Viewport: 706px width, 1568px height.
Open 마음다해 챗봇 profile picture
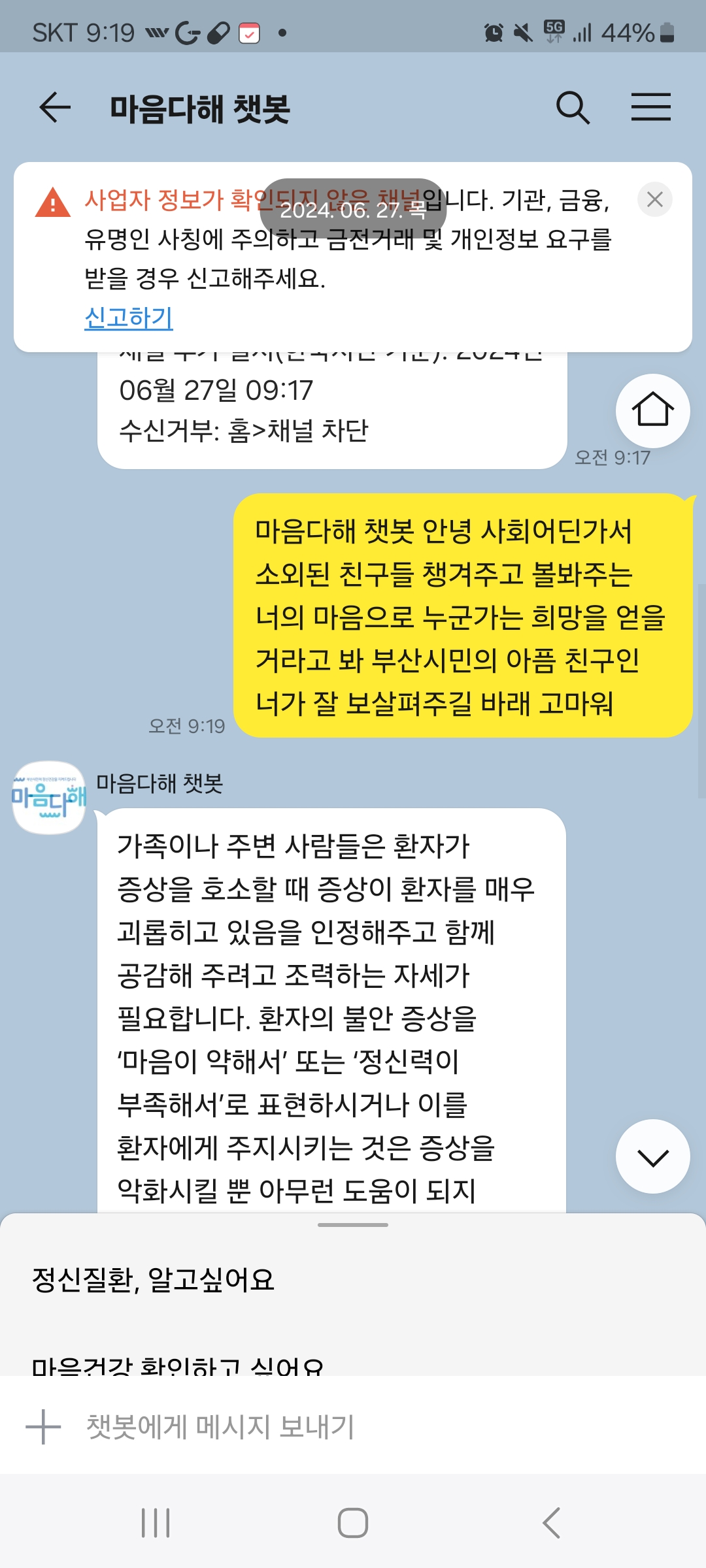point(49,798)
